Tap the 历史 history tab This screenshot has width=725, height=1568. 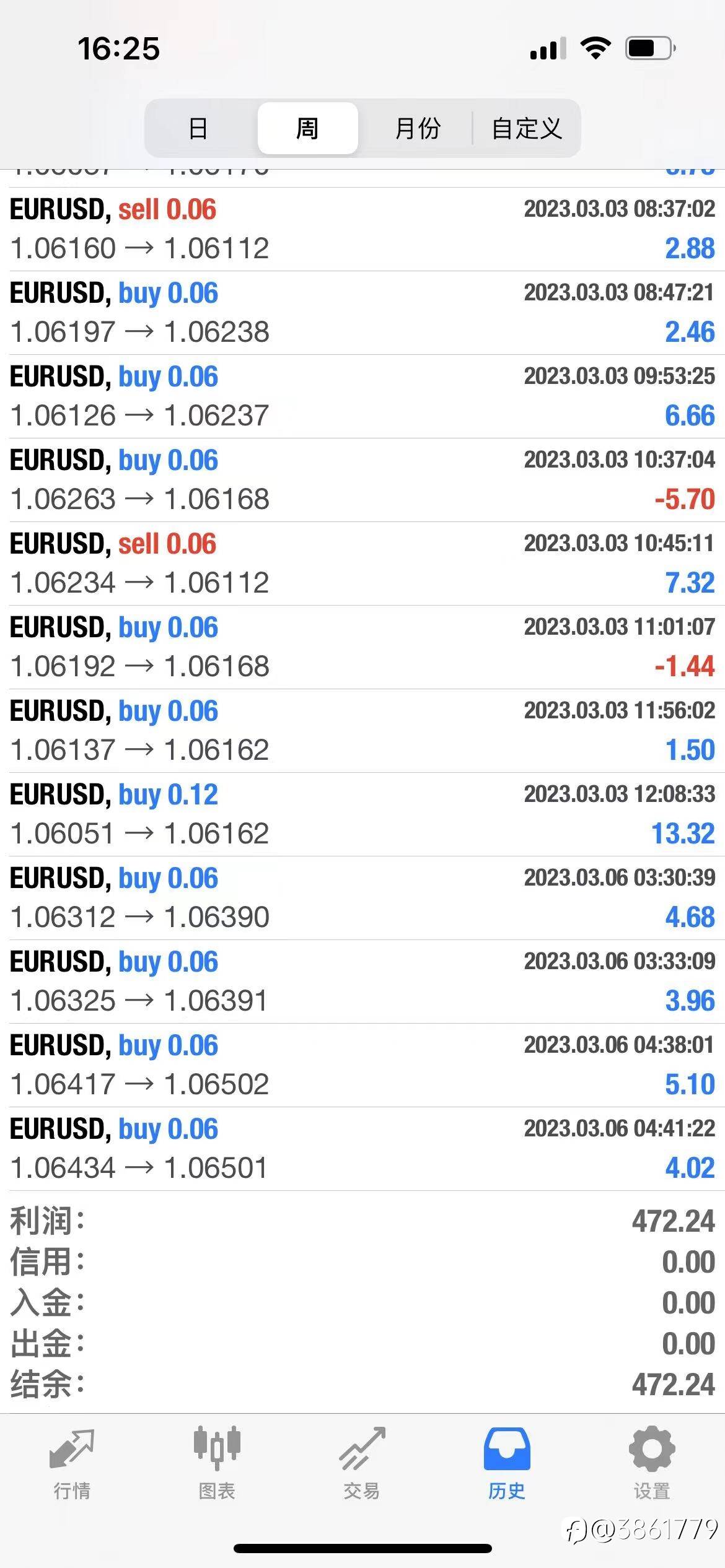point(507,1463)
